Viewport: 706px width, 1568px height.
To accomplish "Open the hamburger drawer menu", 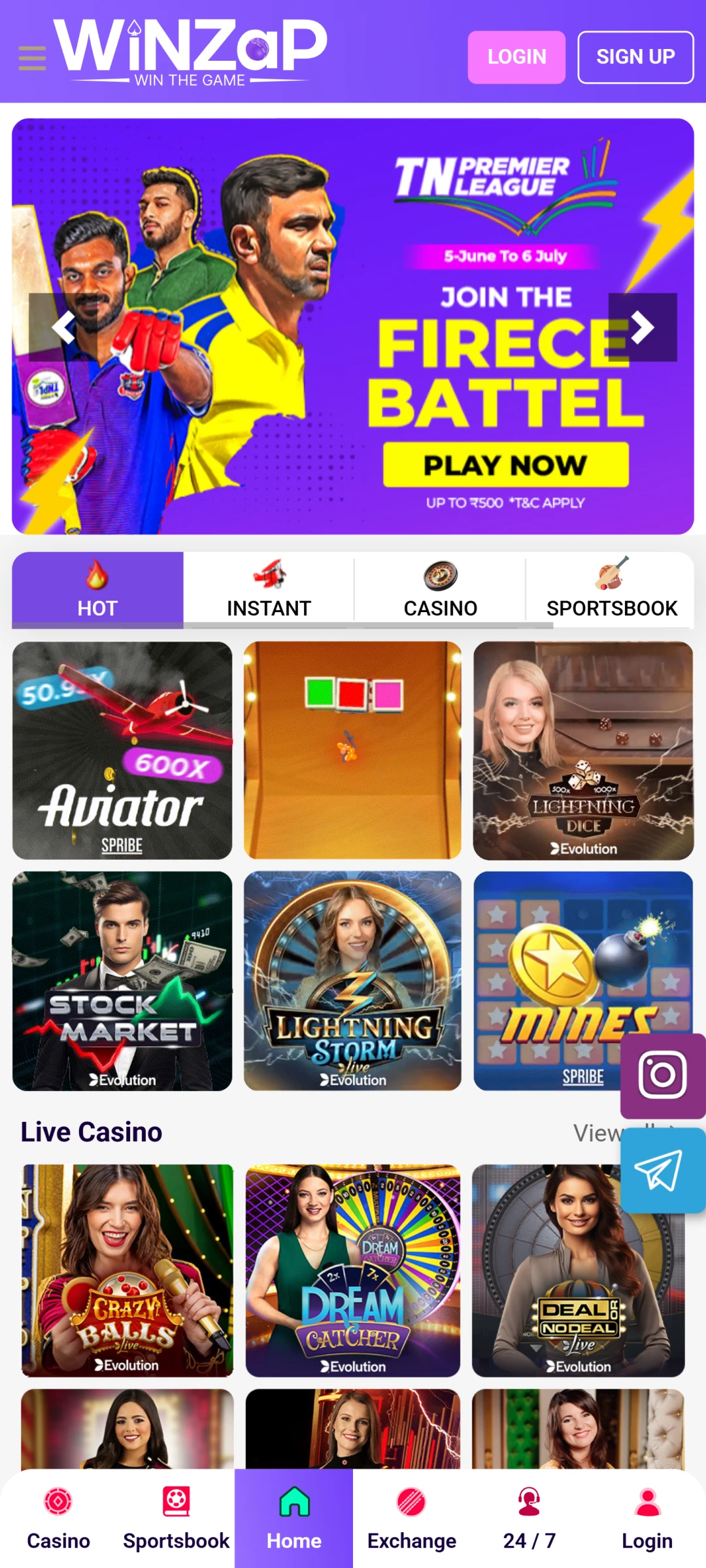I will (x=32, y=58).
